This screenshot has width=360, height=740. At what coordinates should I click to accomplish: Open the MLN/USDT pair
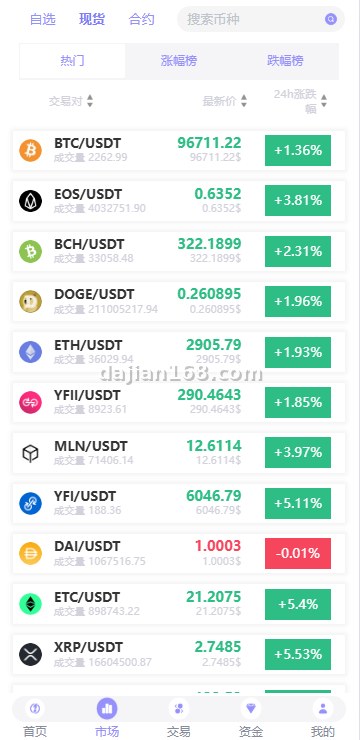179,453
